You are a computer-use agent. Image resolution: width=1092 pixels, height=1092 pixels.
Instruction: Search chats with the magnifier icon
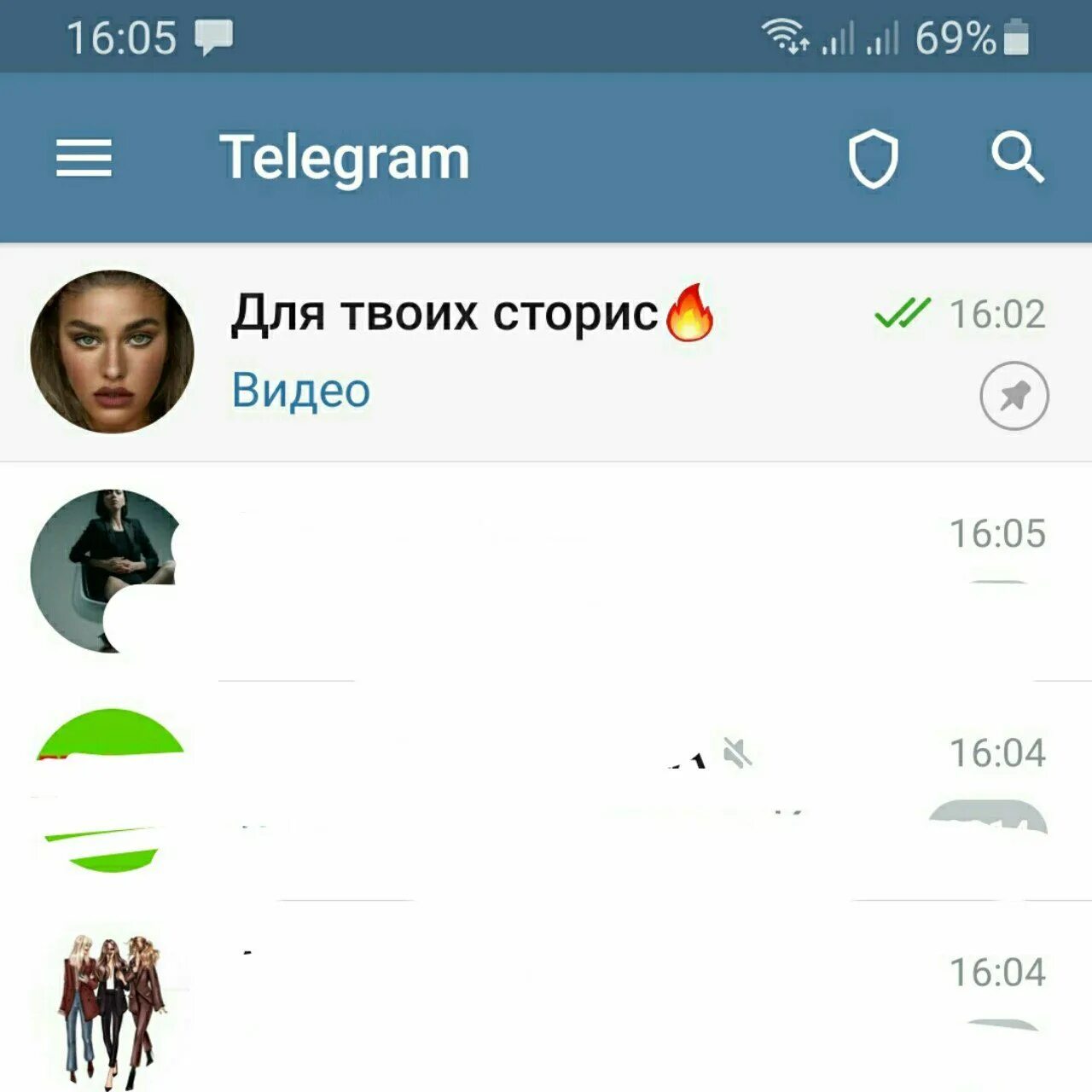1017,158
